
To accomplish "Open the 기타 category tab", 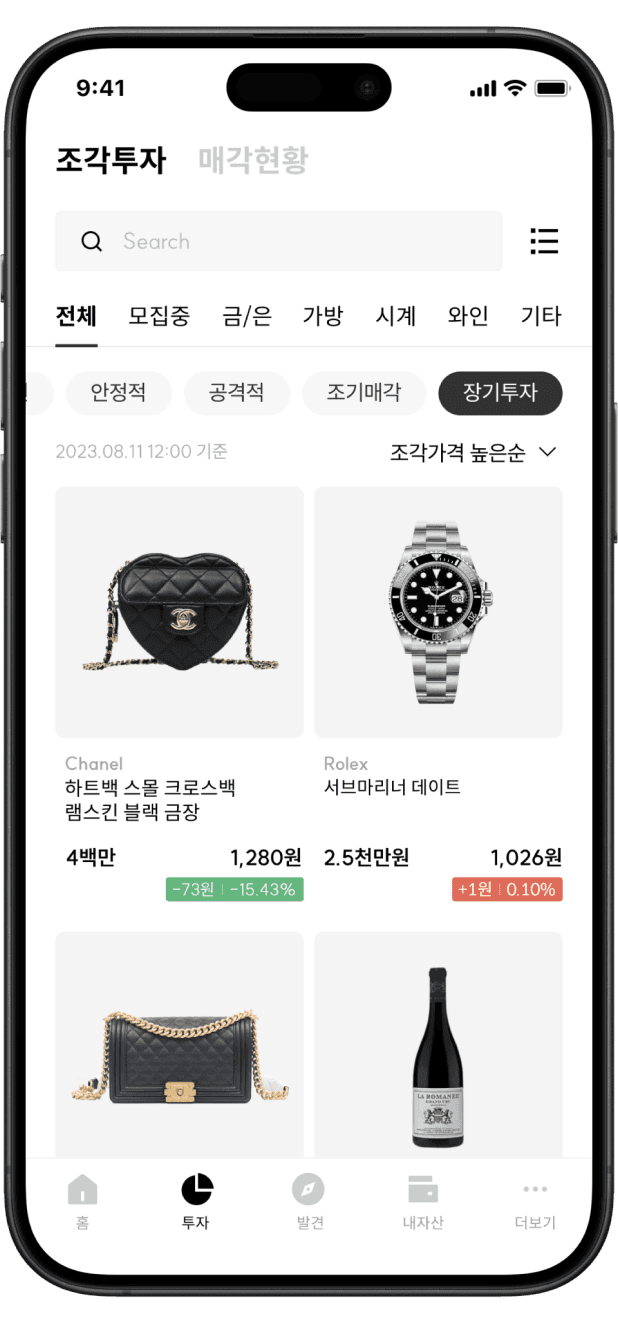I will [x=541, y=317].
